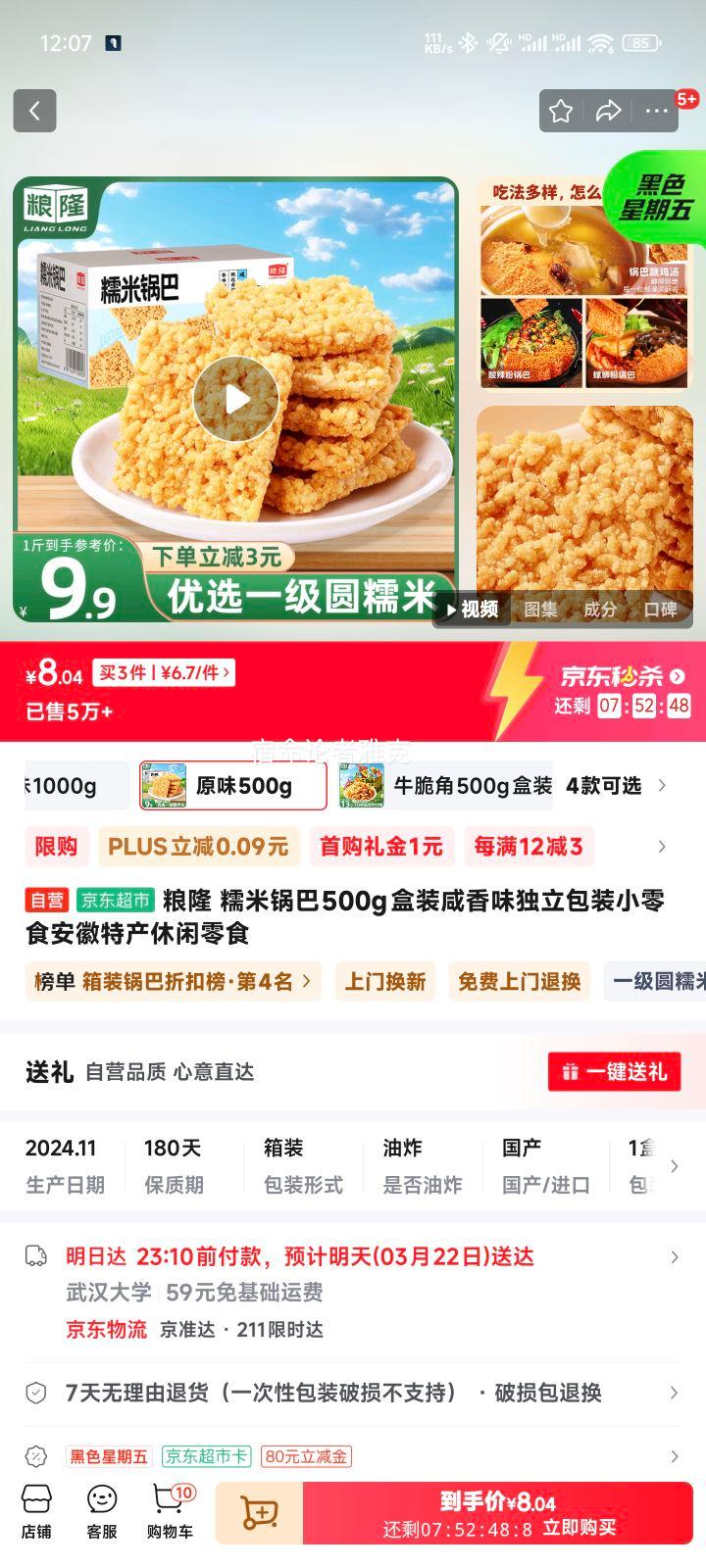Expand product parameters with right chevron
This screenshot has height=1568, width=706.
(674, 1166)
